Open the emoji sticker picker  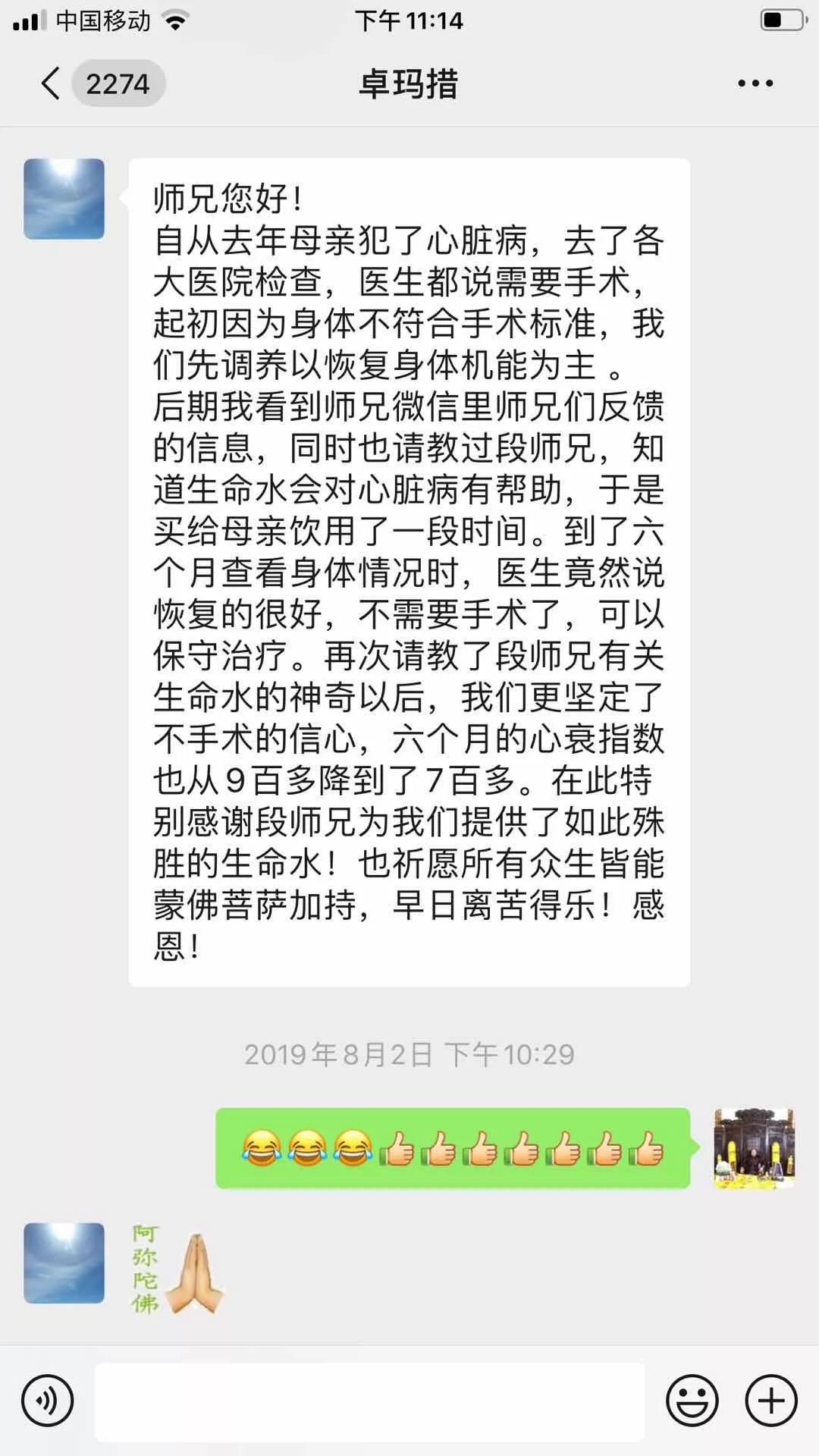(x=692, y=1401)
